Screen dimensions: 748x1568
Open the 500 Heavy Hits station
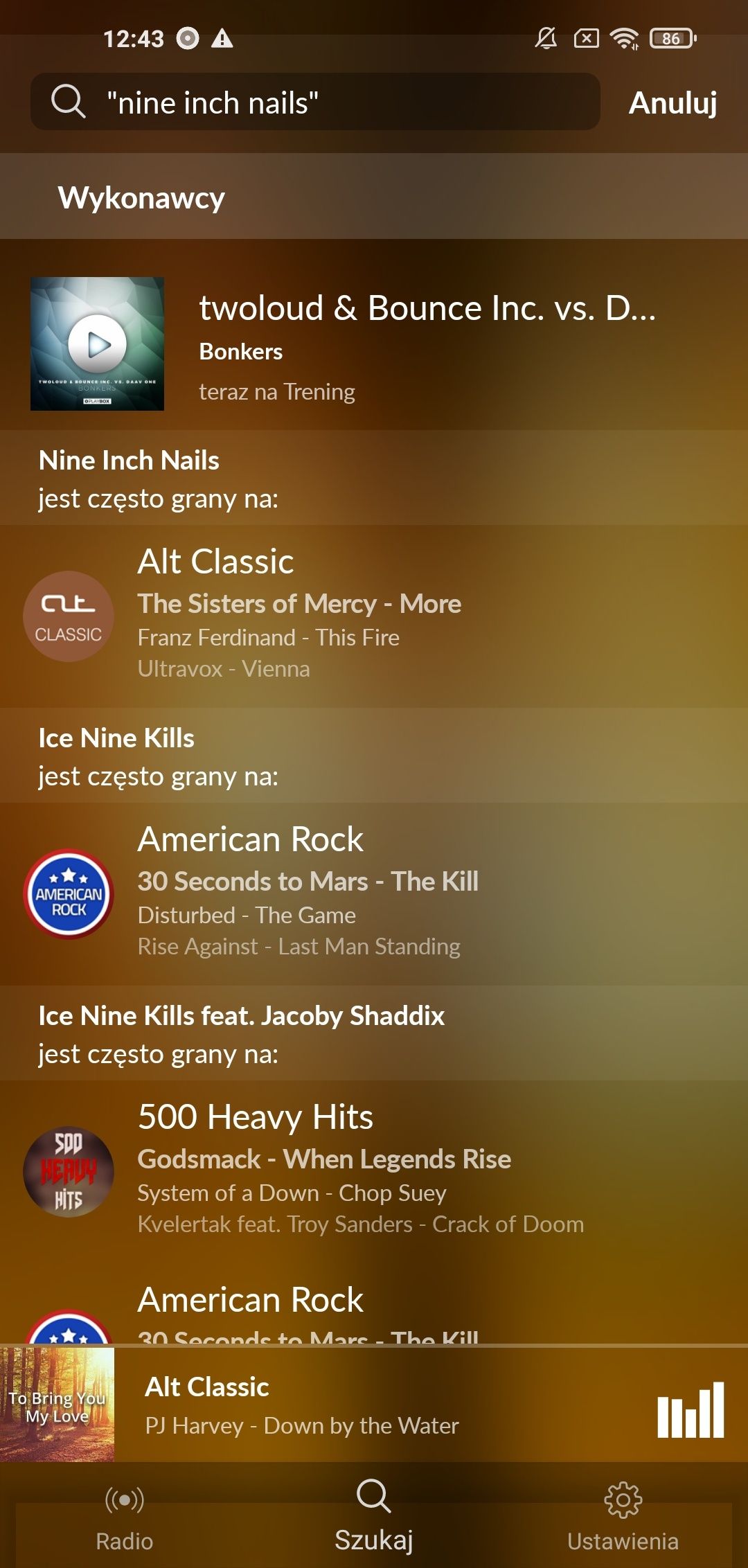tap(374, 1171)
